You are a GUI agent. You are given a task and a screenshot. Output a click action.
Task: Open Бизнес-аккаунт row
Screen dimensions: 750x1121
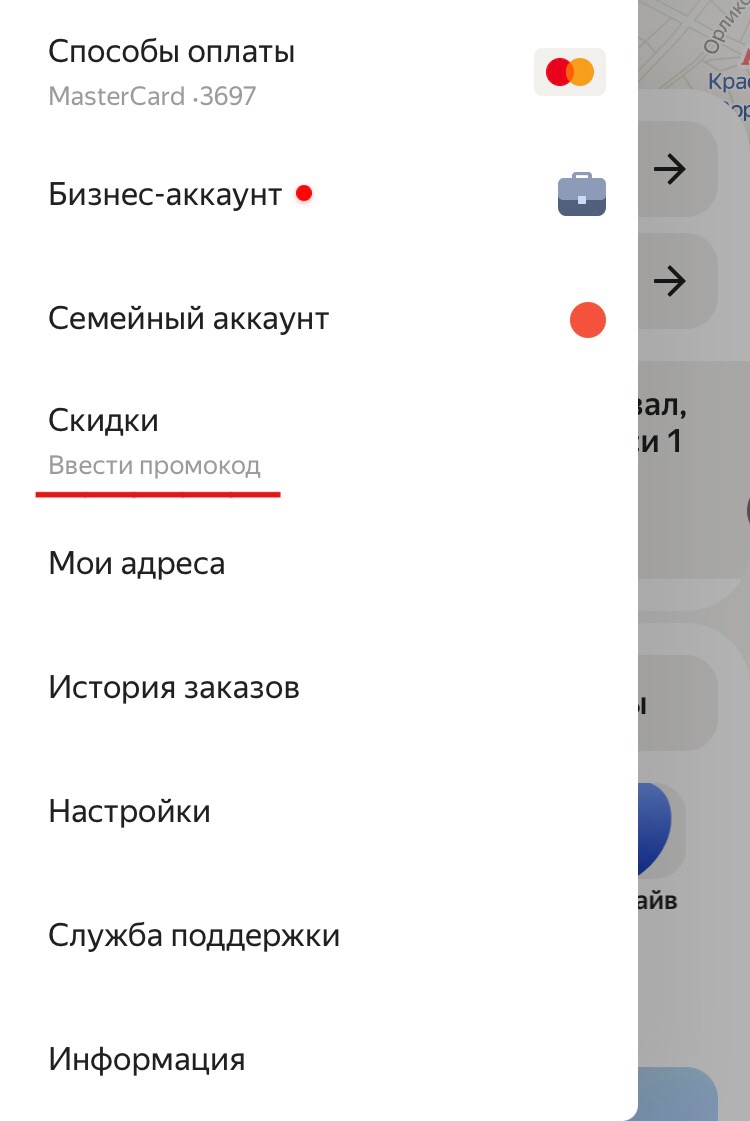tap(165, 194)
